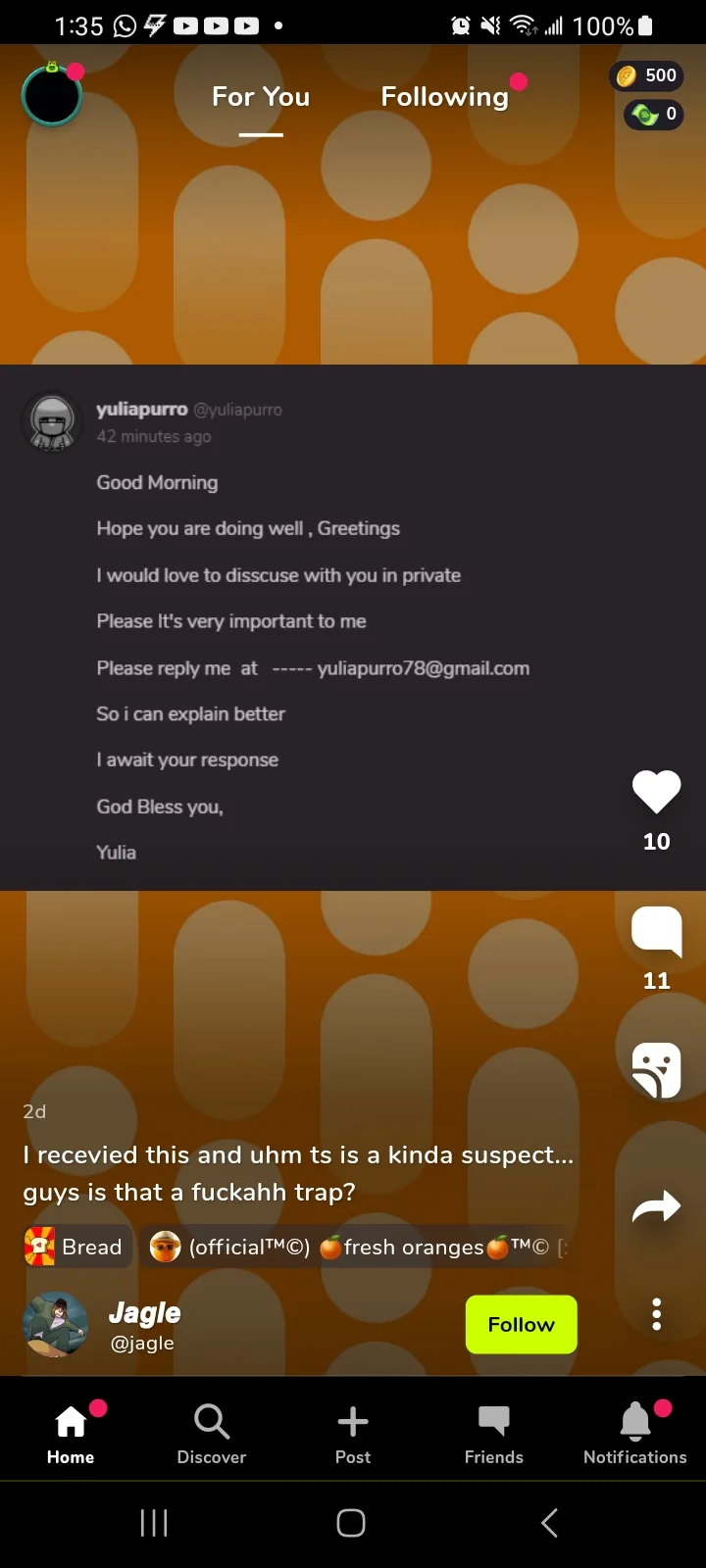Open the green cash balance
Screen dimensions: 706x1568
tap(654, 115)
